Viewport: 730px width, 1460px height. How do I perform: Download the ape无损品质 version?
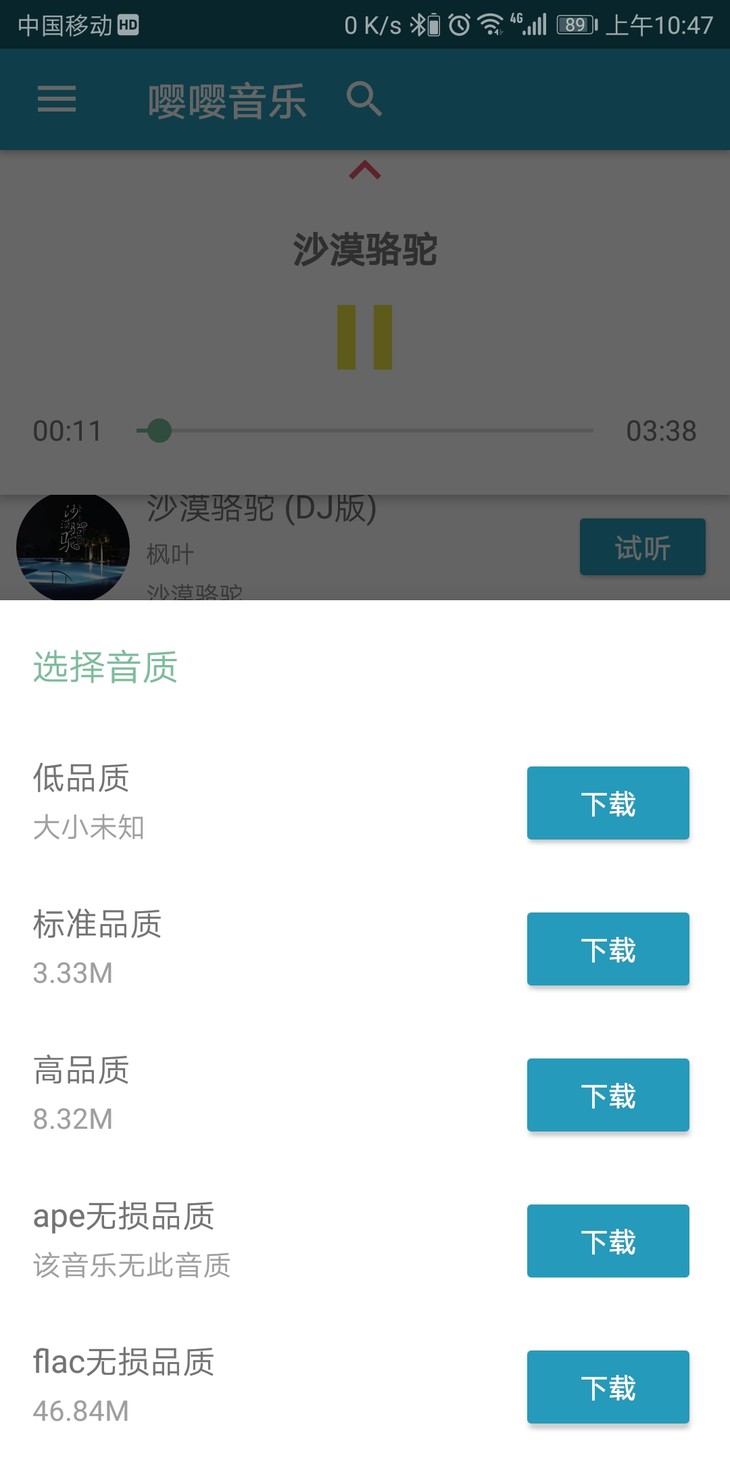[x=608, y=1241]
